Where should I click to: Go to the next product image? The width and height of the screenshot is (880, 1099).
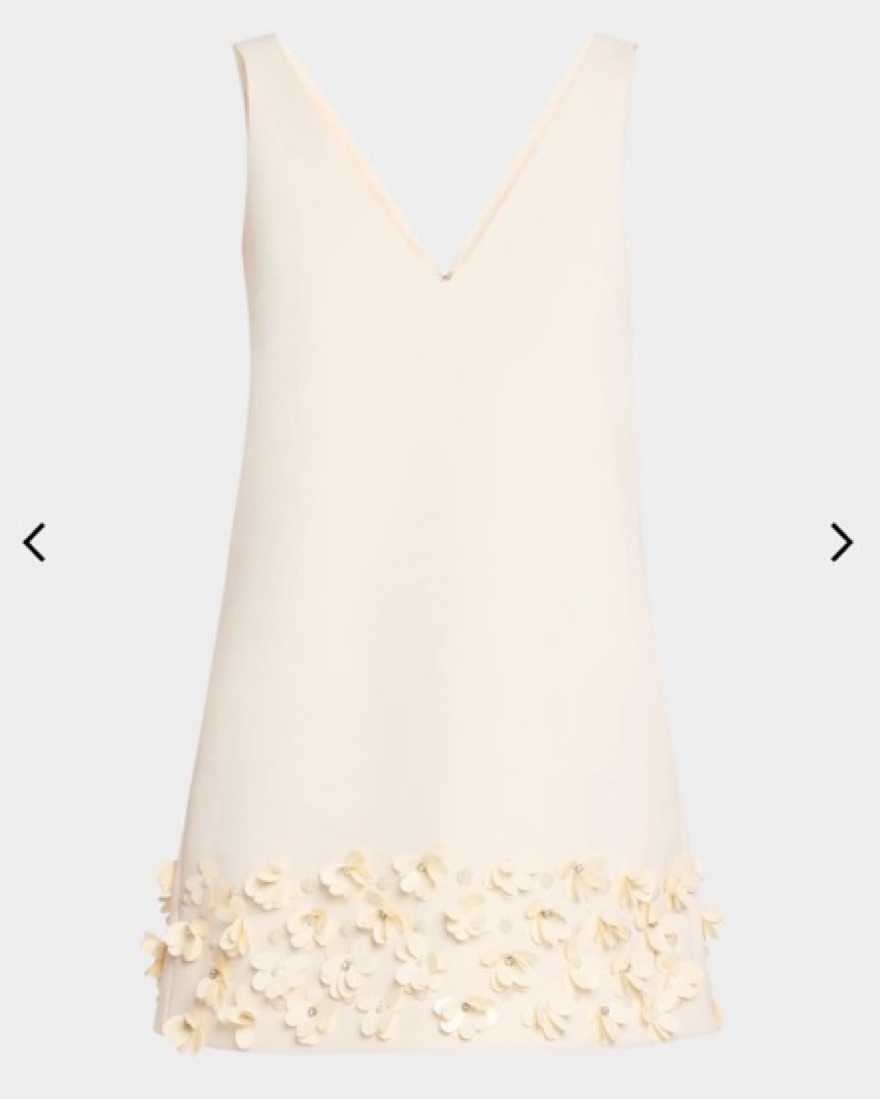842,542
